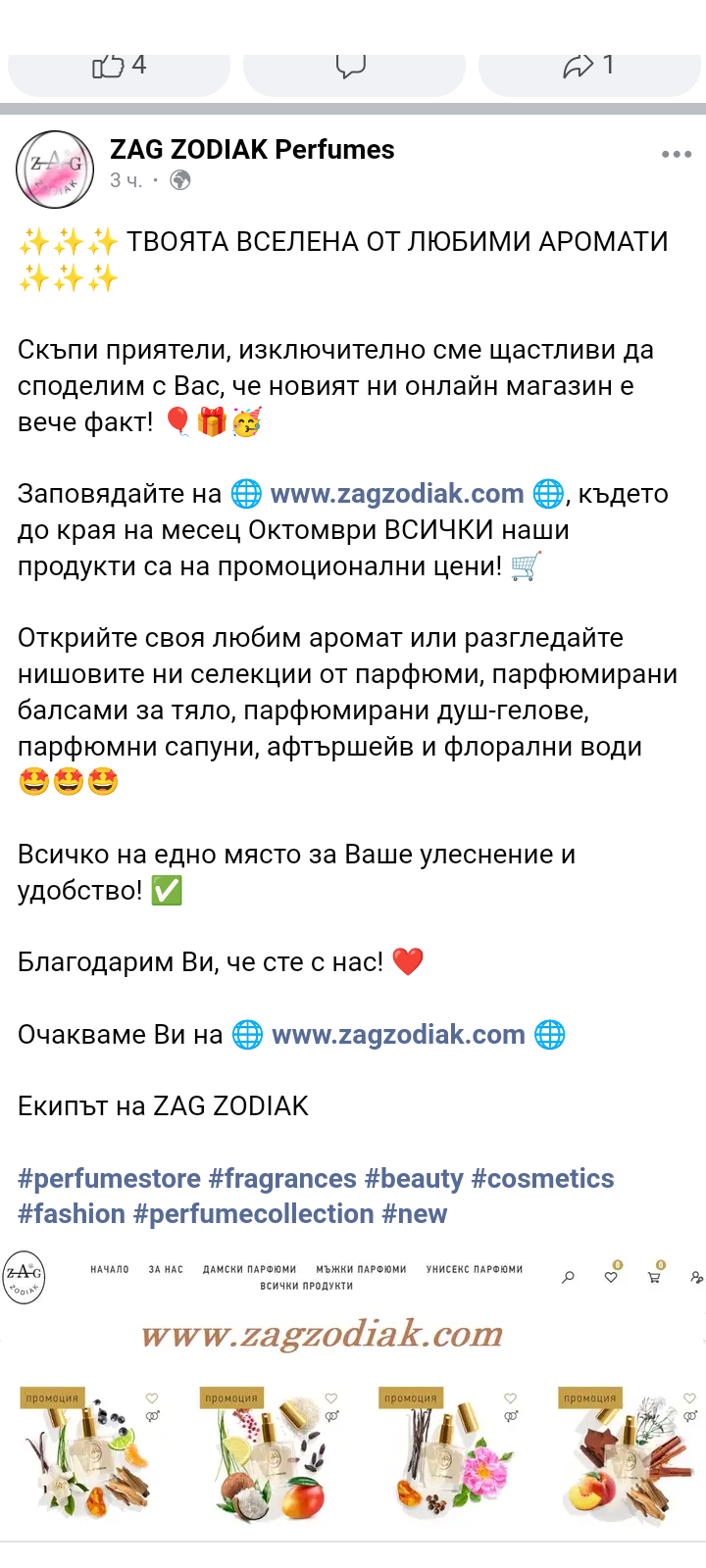
Task: Open the www.zagzodiak.com link after Очакваме Ви на
Action: point(398,1035)
